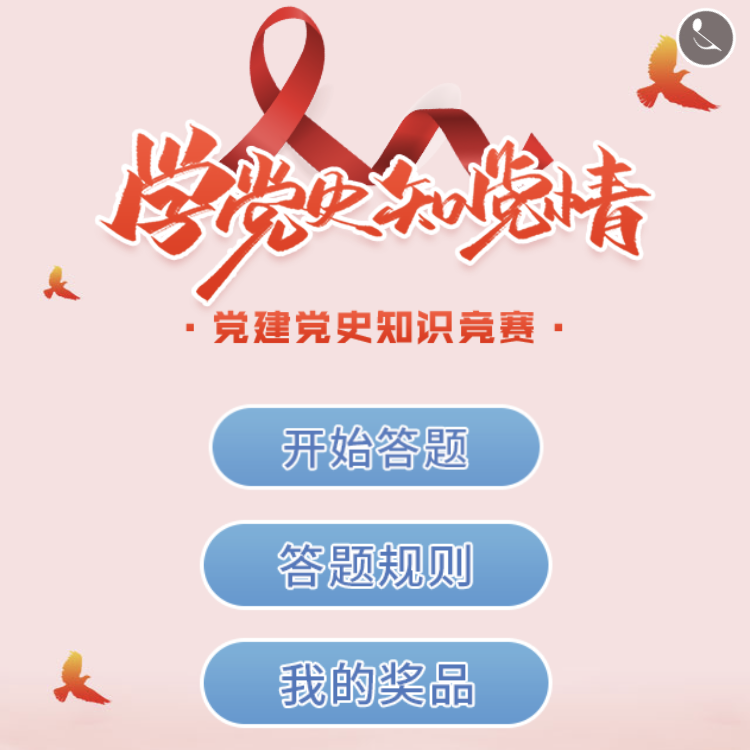Screen dimensions: 750x750
Task: View 我的奖品 prizes
Action: click(375, 684)
